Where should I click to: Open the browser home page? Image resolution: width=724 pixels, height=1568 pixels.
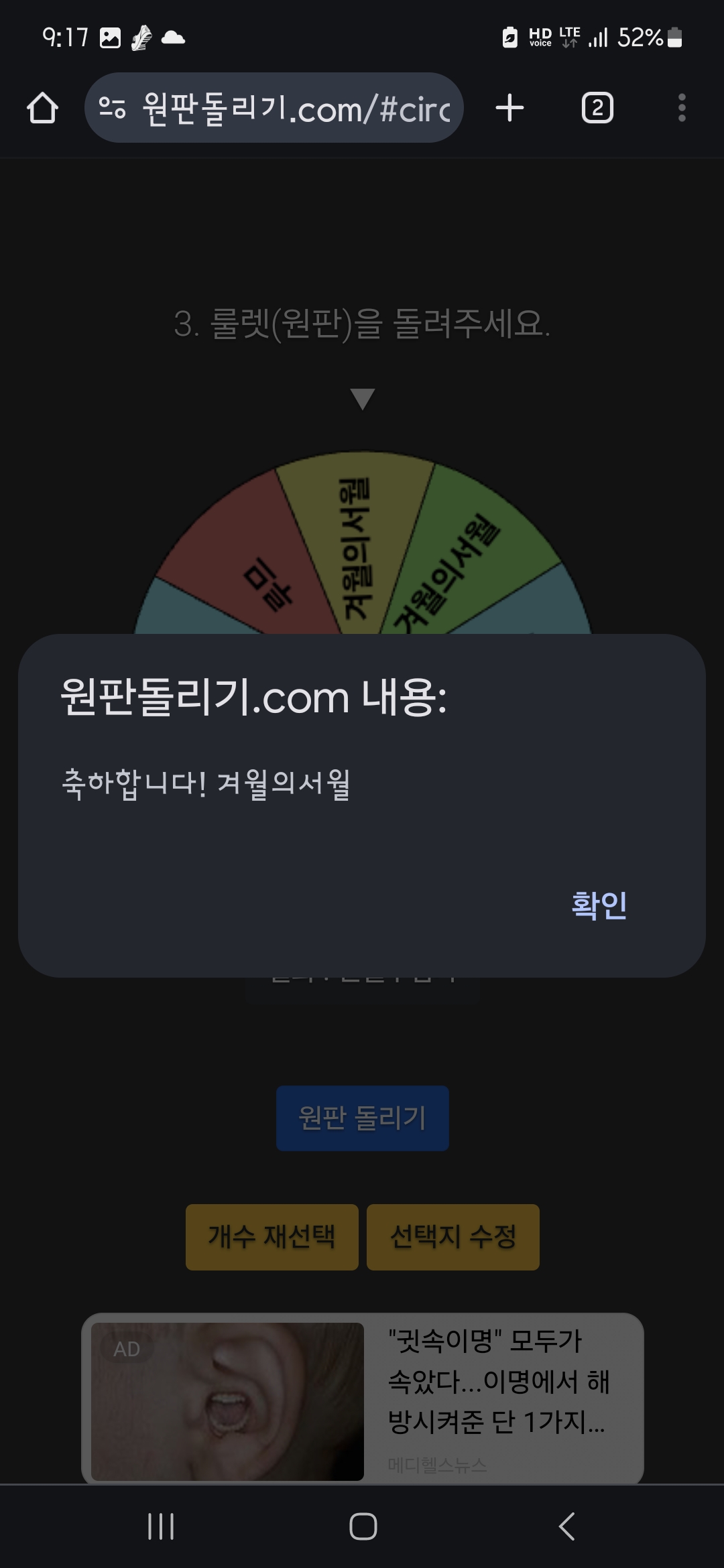click(42, 108)
